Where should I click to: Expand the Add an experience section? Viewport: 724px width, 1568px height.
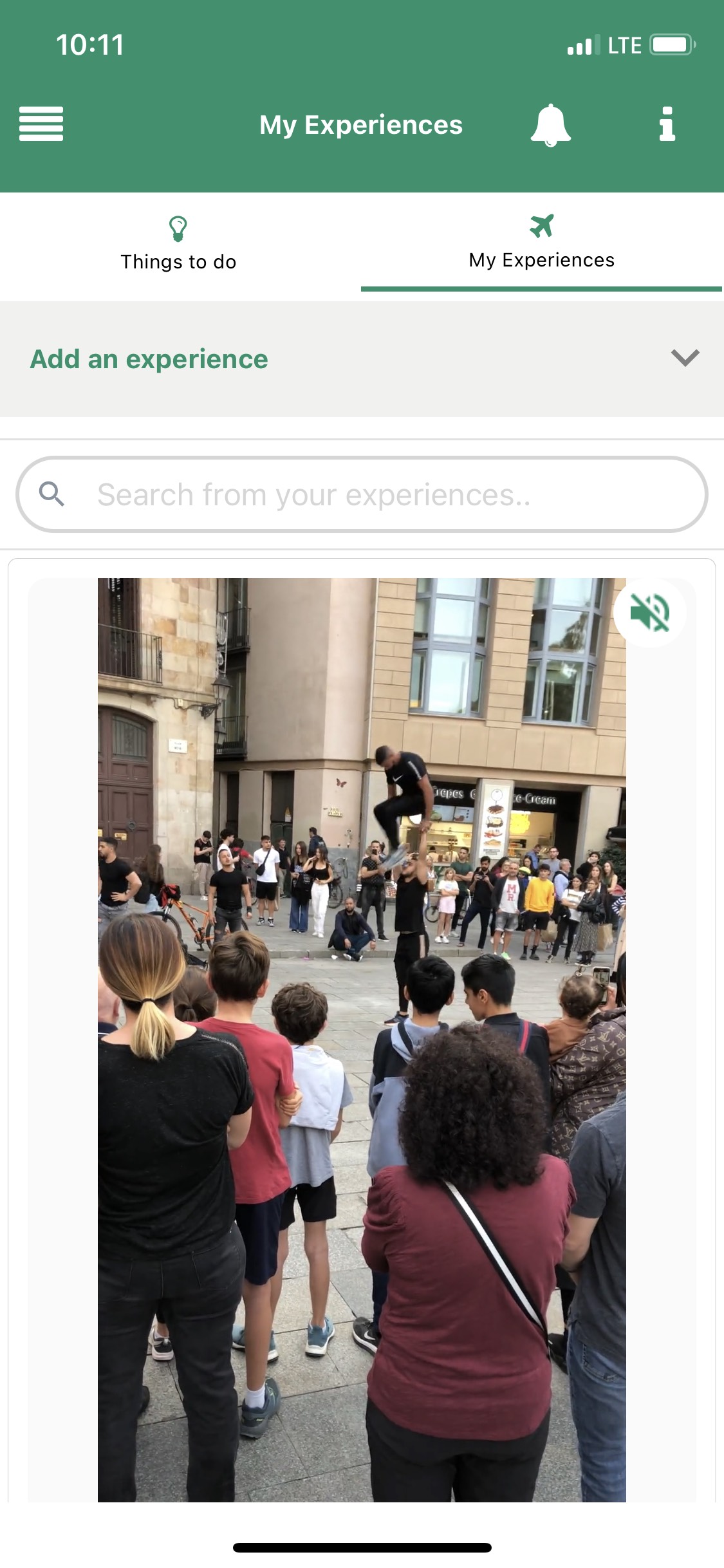click(685, 358)
